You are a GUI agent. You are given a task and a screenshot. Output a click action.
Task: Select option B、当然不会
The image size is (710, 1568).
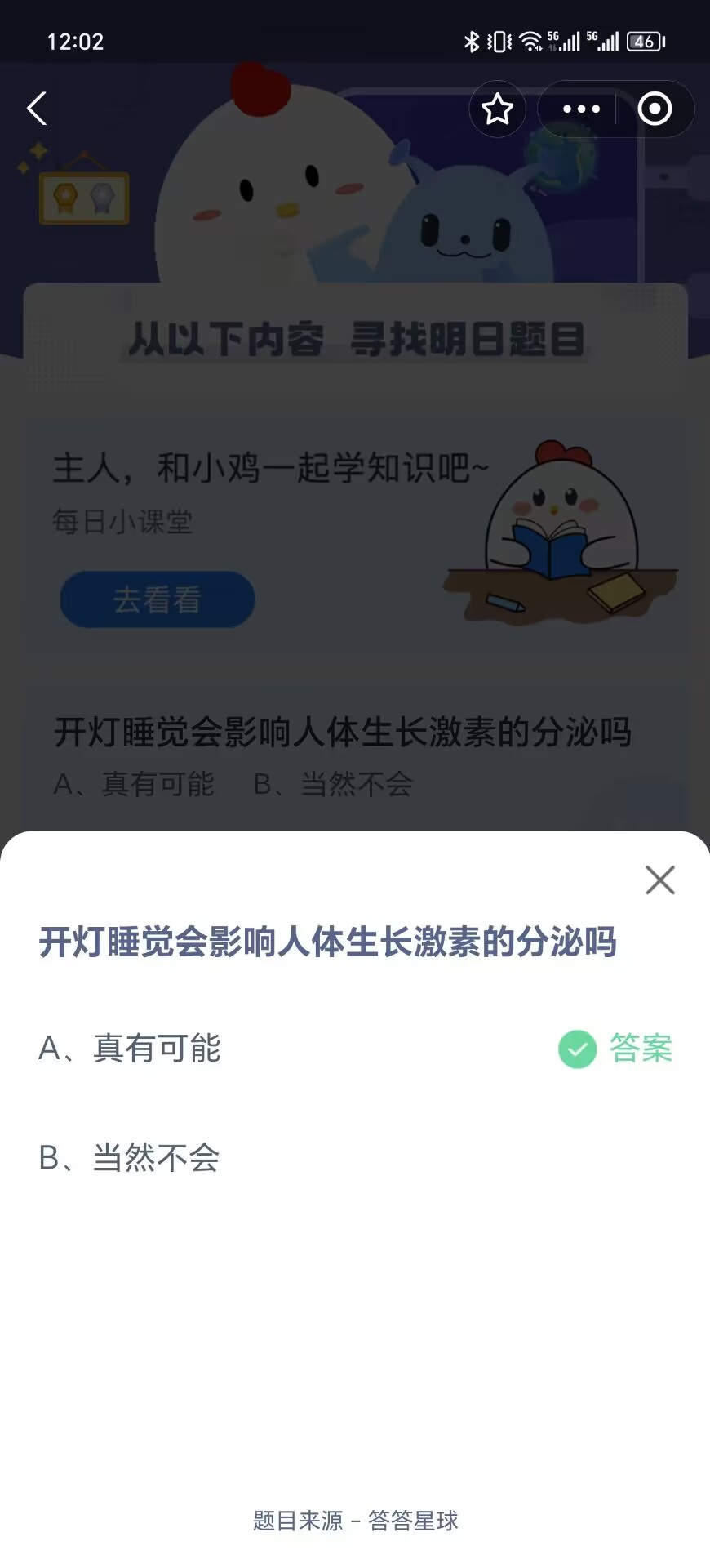(x=130, y=1158)
